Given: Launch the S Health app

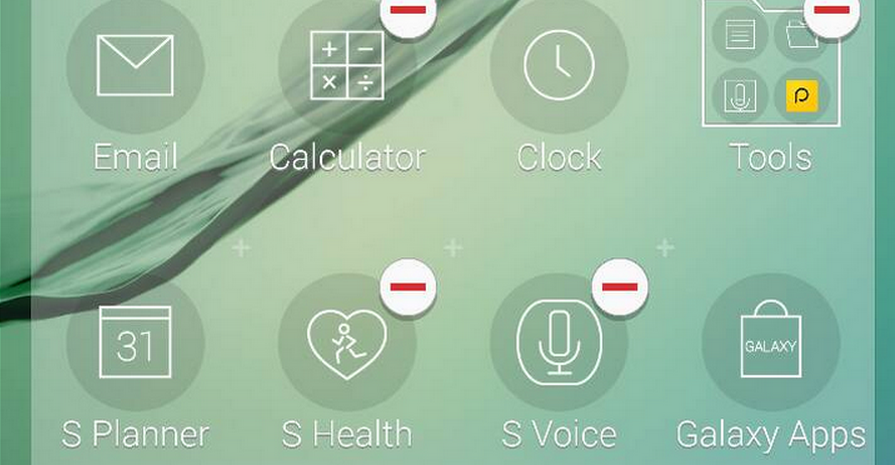Looking at the screenshot, I should (x=347, y=343).
